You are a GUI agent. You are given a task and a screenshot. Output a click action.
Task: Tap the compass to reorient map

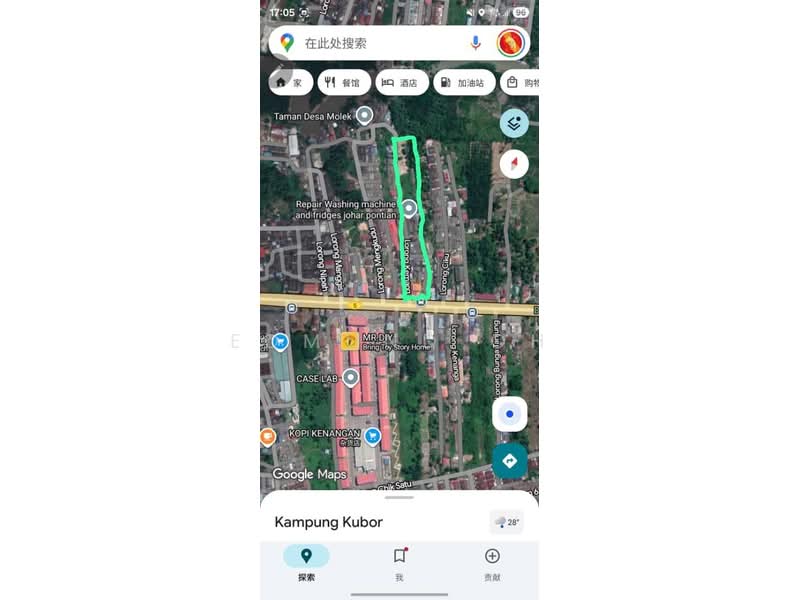[514, 164]
